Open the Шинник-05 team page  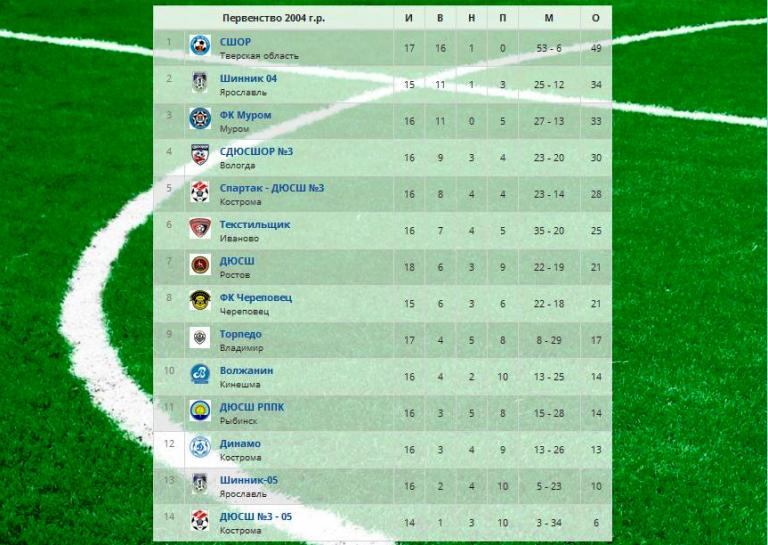tap(248, 480)
